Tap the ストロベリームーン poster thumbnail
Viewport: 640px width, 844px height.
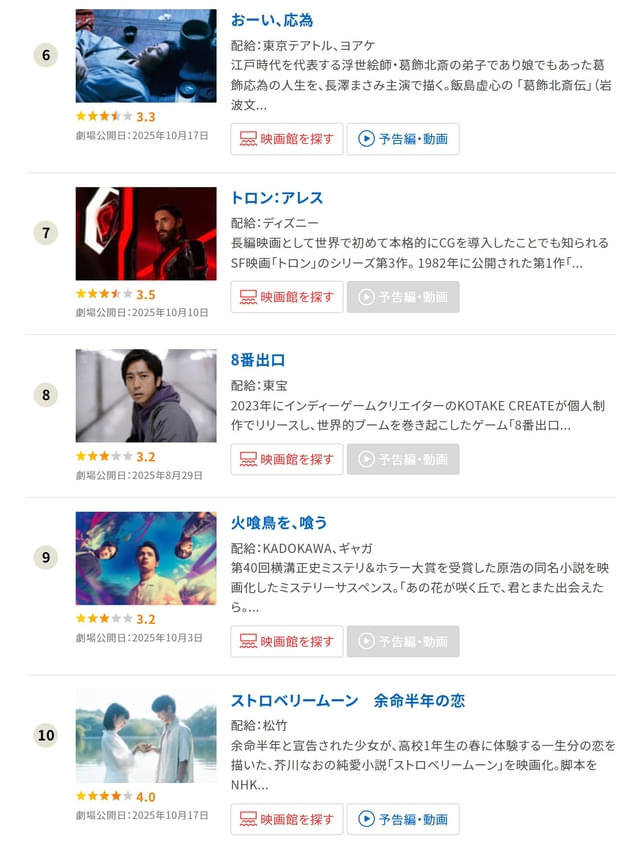[146, 735]
